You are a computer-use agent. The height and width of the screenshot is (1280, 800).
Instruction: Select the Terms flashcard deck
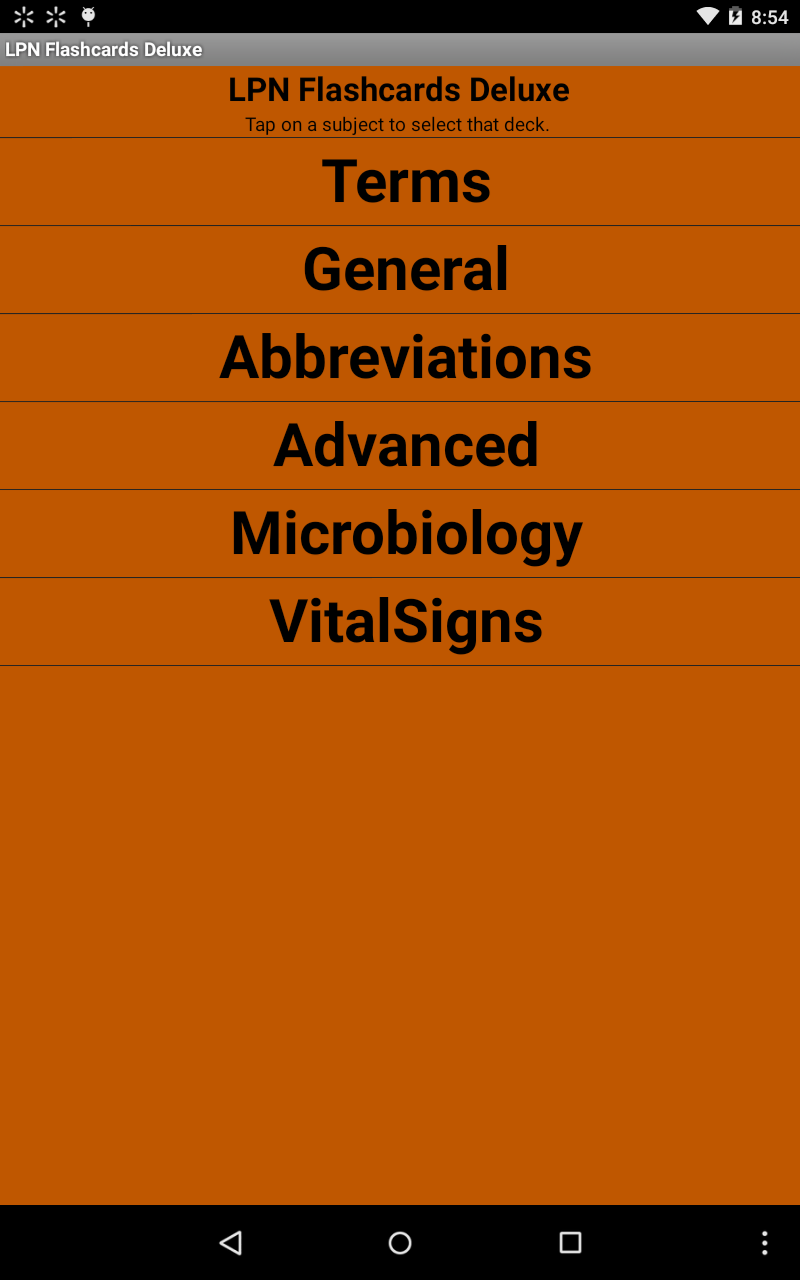pyautogui.click(x=400, y=181)
